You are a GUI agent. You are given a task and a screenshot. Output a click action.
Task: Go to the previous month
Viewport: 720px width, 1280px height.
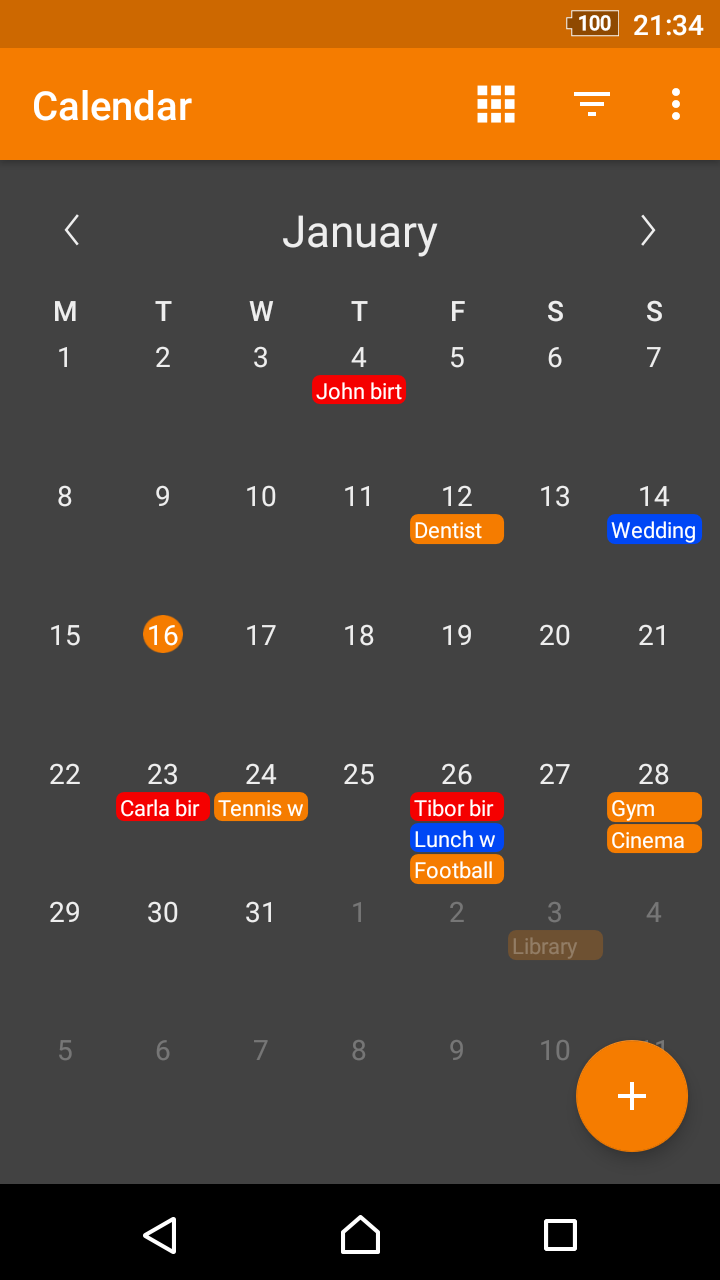(x=72, y=231)
